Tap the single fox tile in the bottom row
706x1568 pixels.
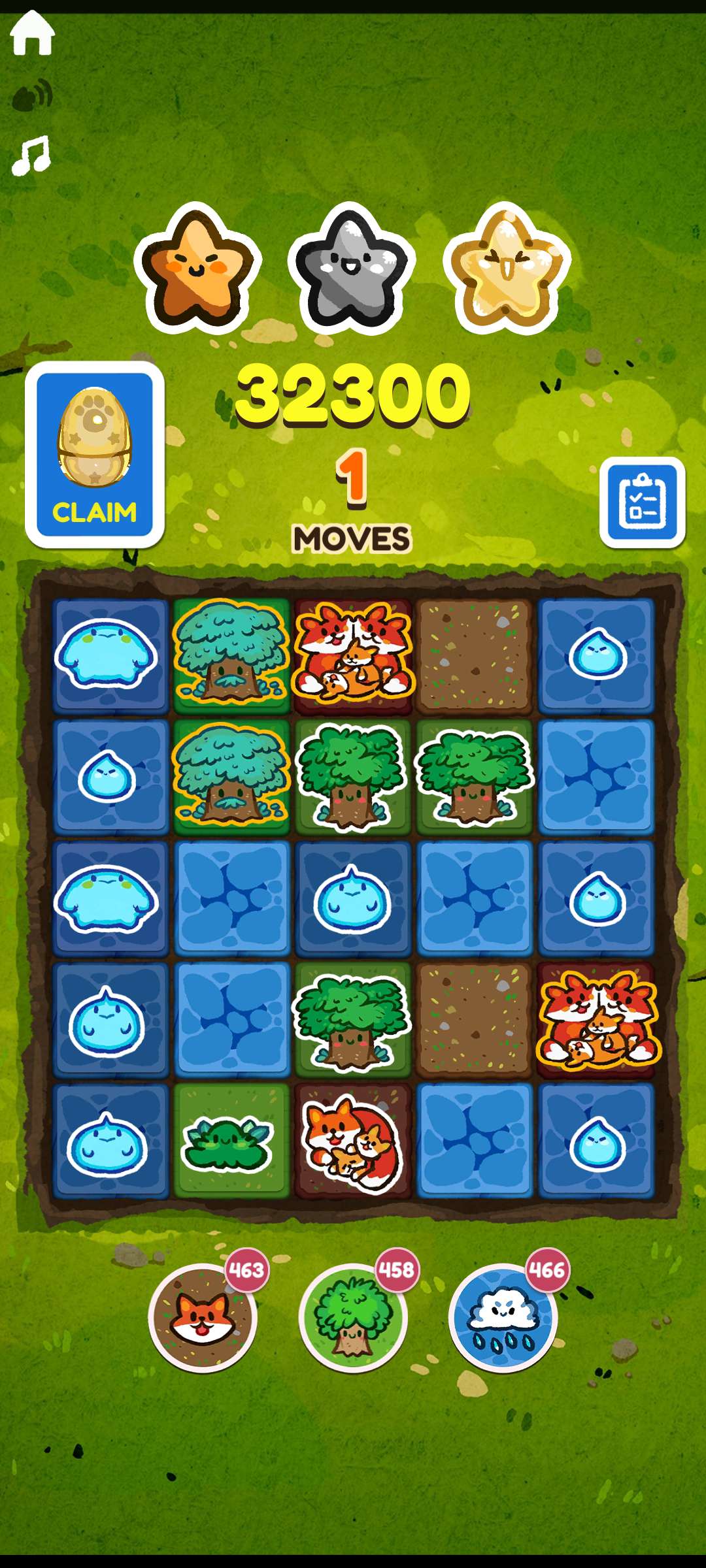pos(353,1141)
